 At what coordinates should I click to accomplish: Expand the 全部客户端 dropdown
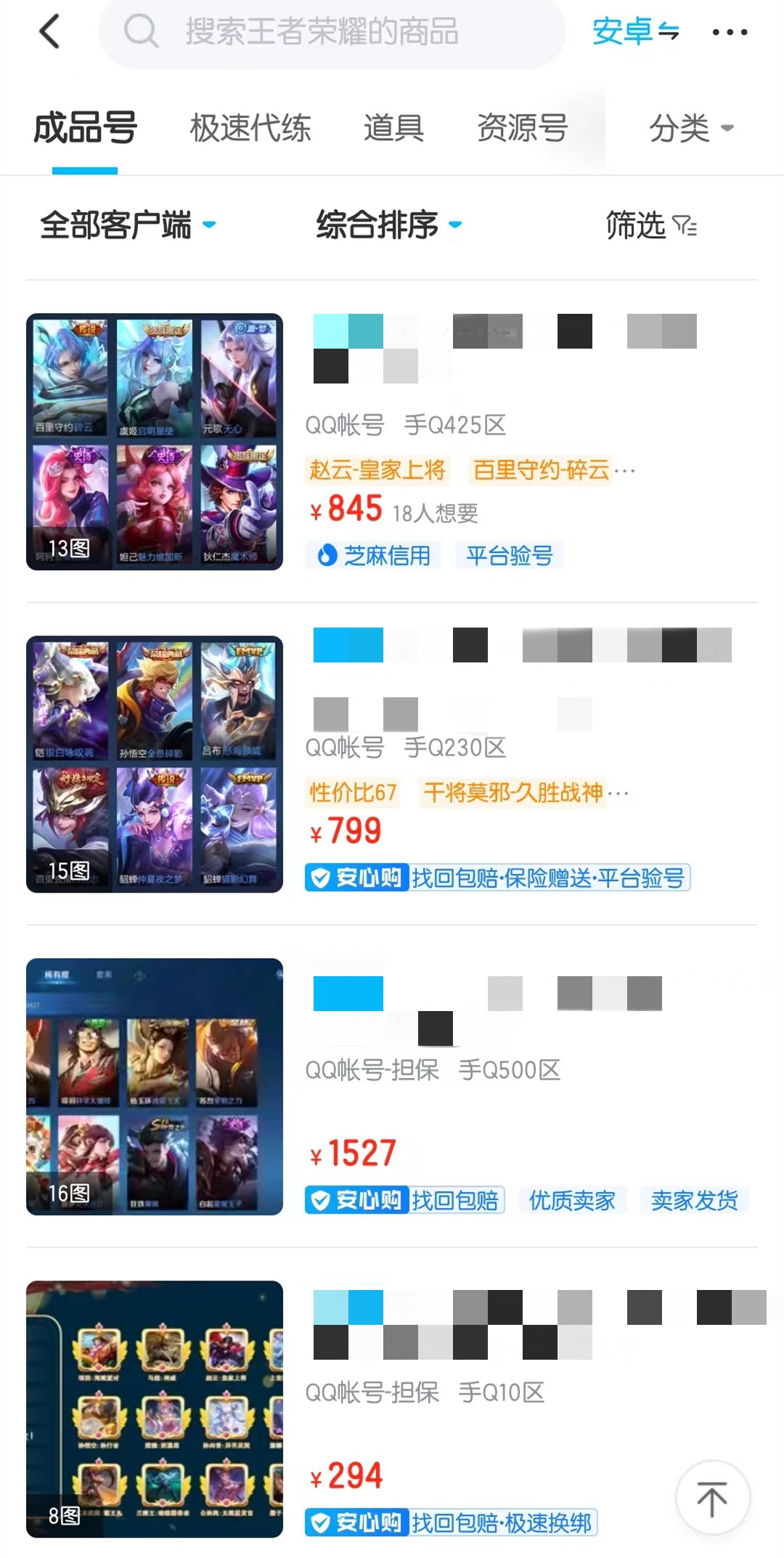click(x=127, y=225)
